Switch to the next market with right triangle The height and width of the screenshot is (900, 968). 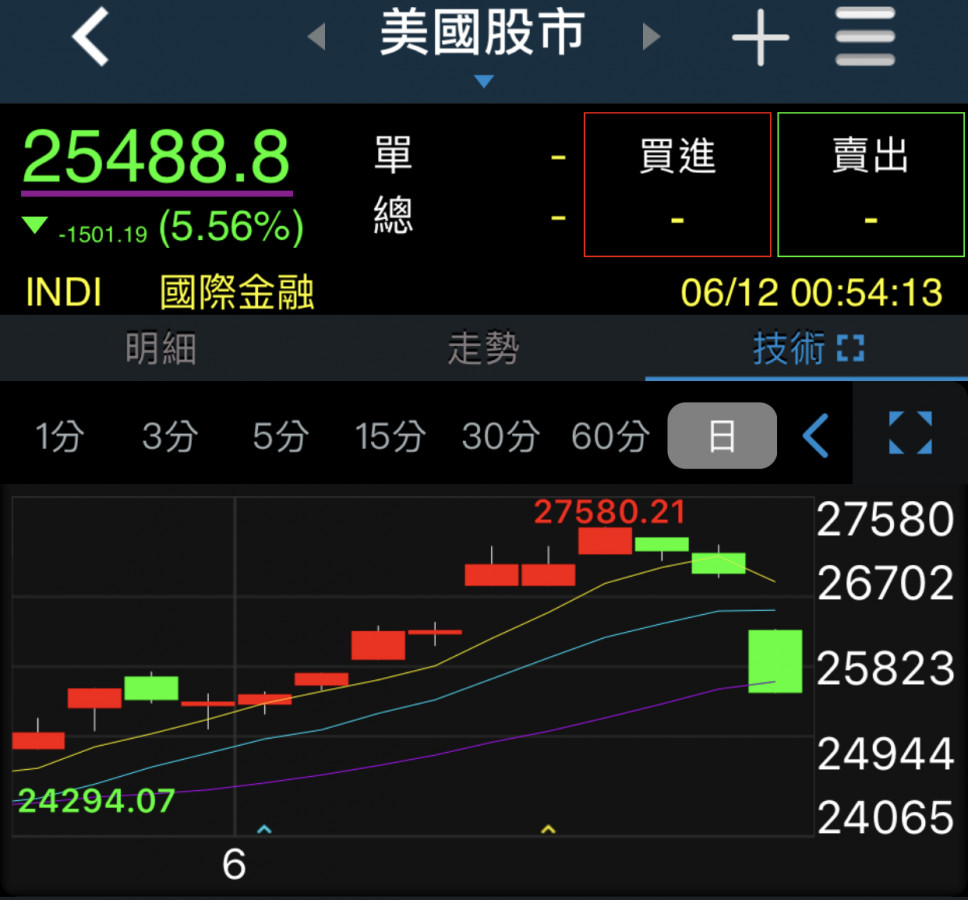[x=652, y=38]
